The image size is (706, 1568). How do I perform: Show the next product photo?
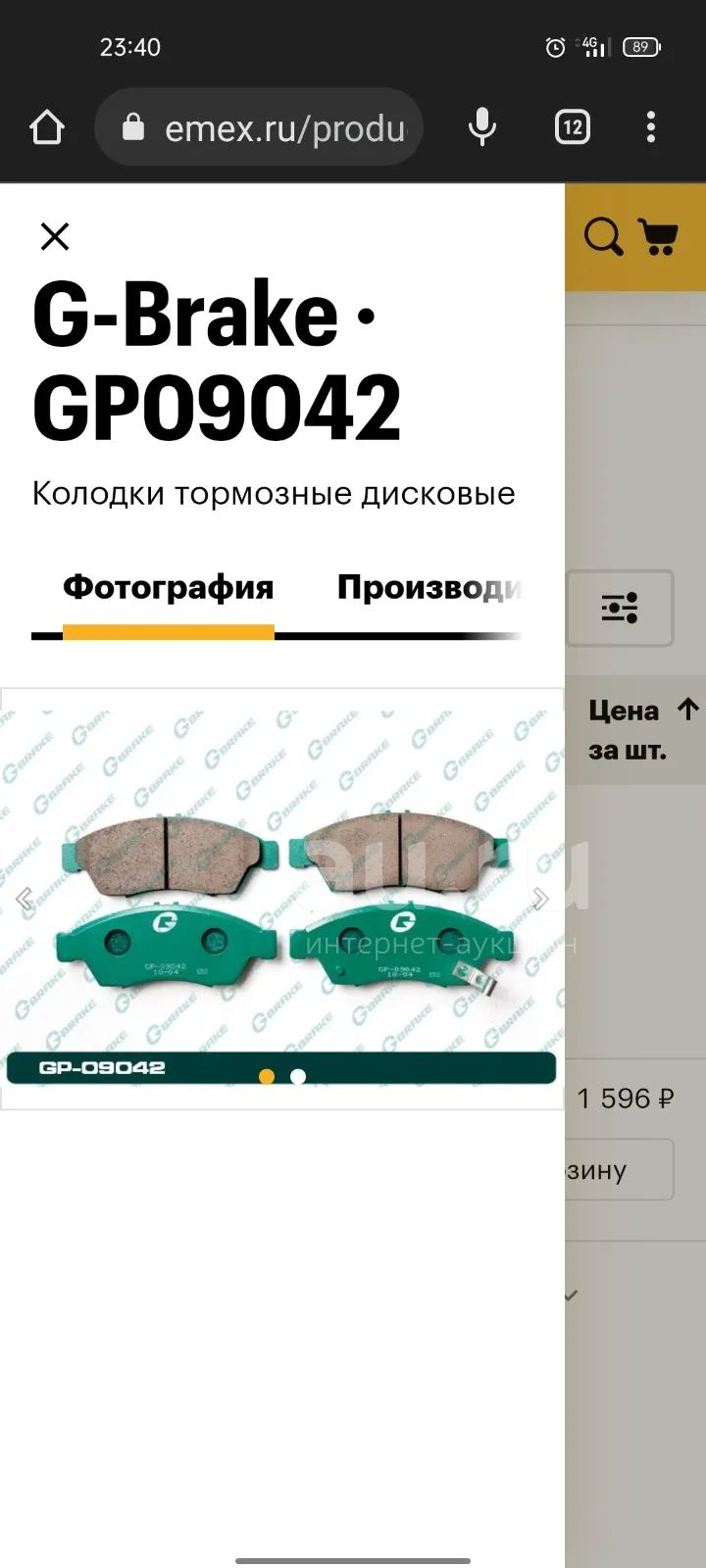(x=540, y=898)
